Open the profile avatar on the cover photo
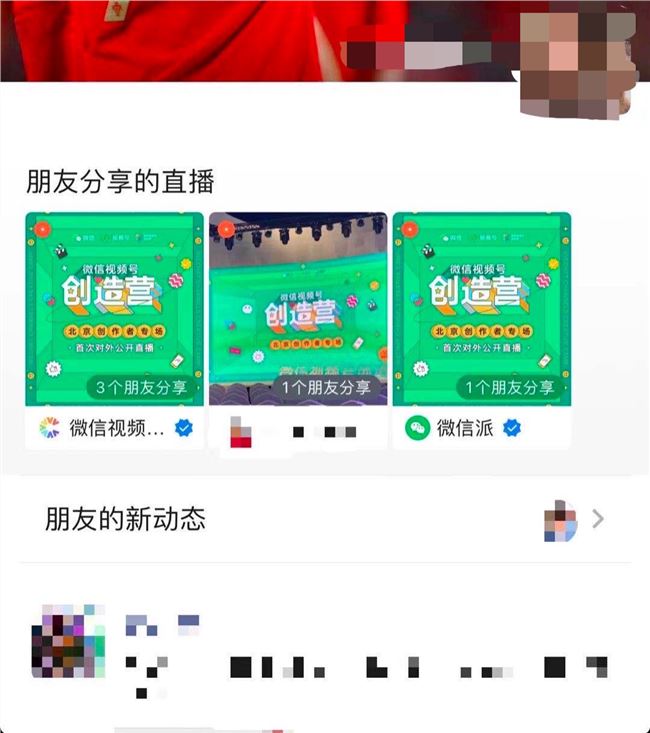The width and height of the screenshot is (650, 733). pos(576,60)
